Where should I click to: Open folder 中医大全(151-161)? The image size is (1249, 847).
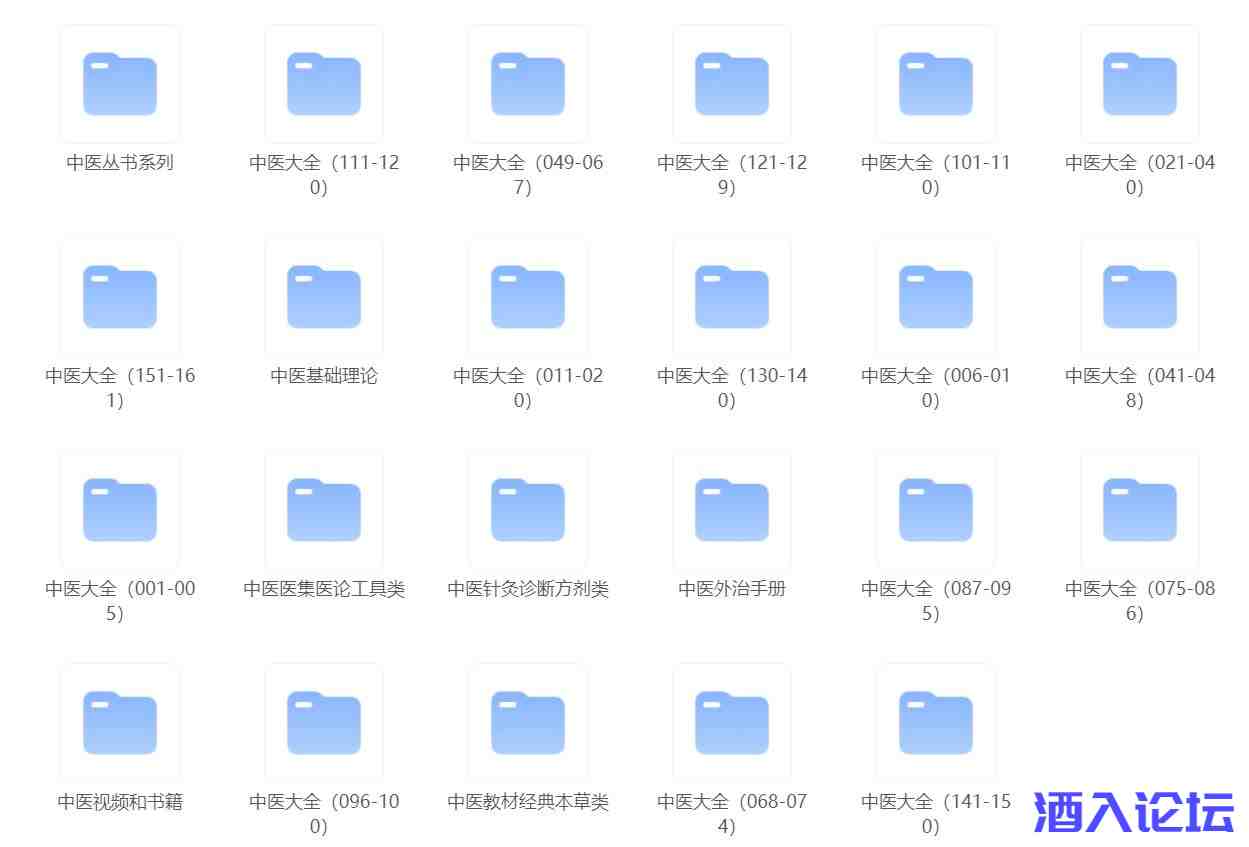point(120,298)
